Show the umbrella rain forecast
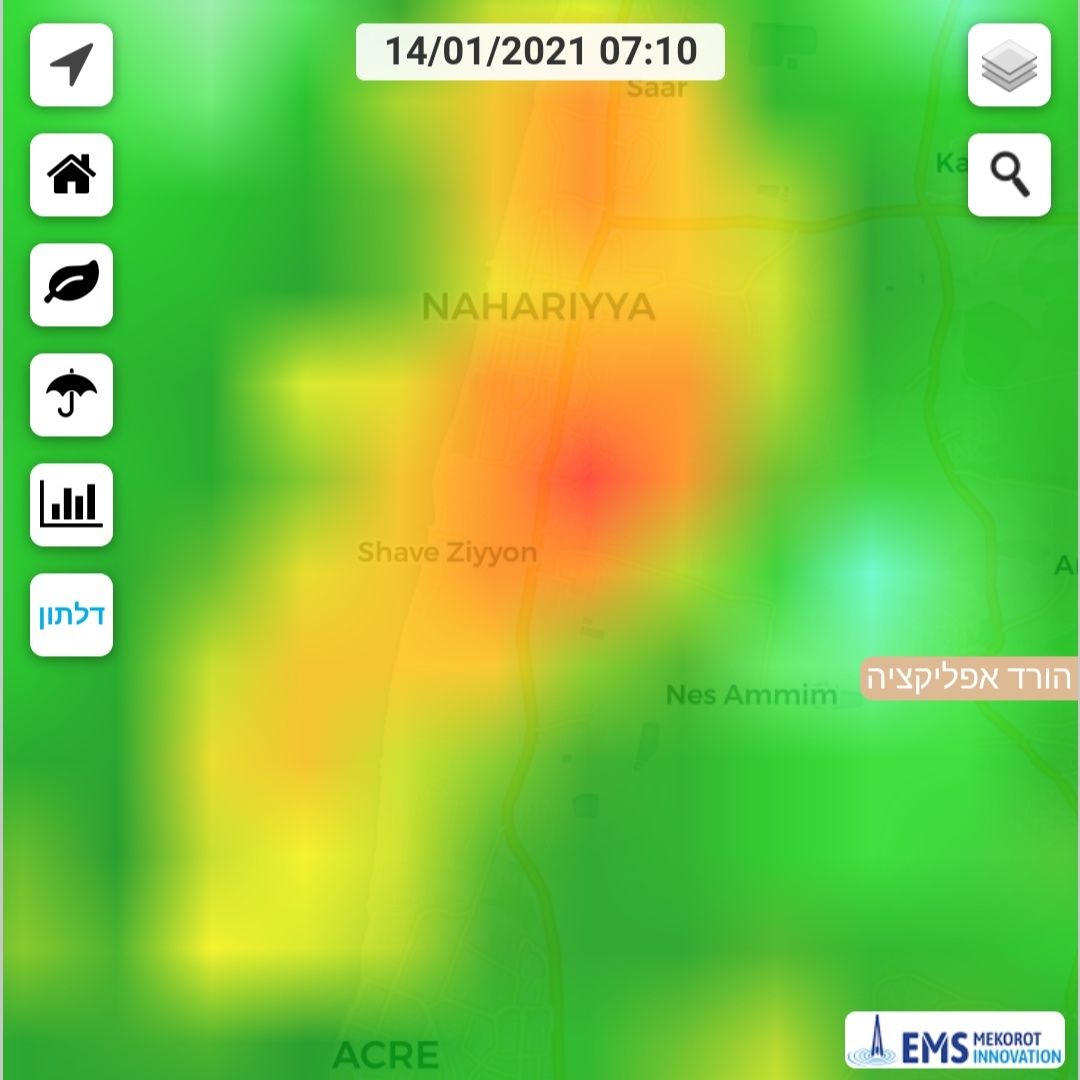Viewport: 1080px width, 1080px height. click(71, 395)
